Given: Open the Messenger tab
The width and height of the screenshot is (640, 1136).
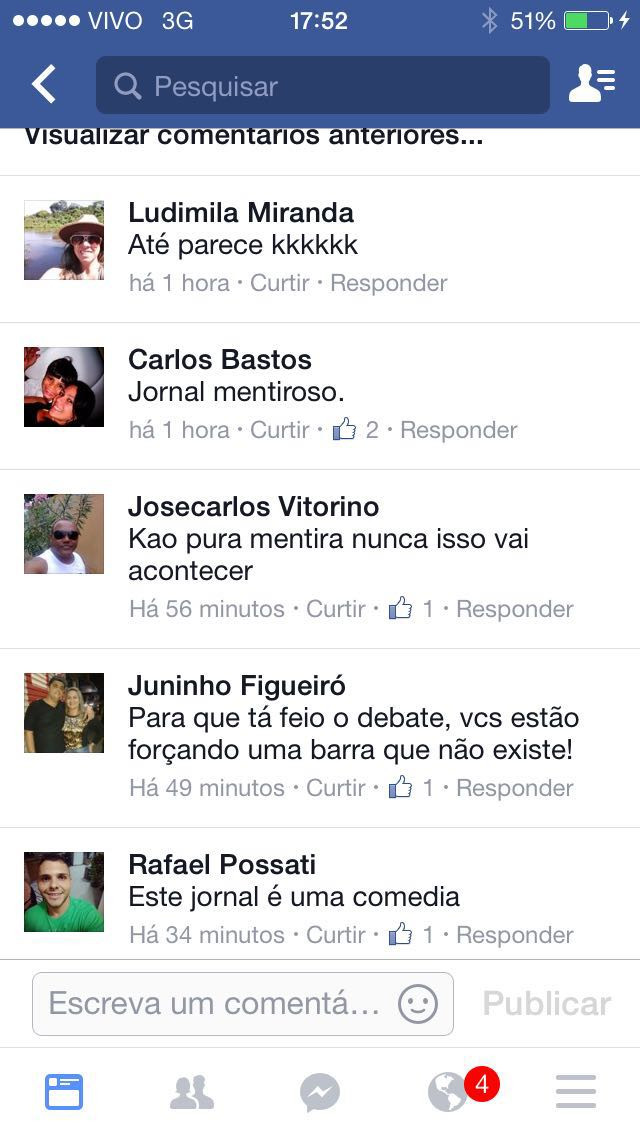Looking at the screenshot, I should (320, 1092).
